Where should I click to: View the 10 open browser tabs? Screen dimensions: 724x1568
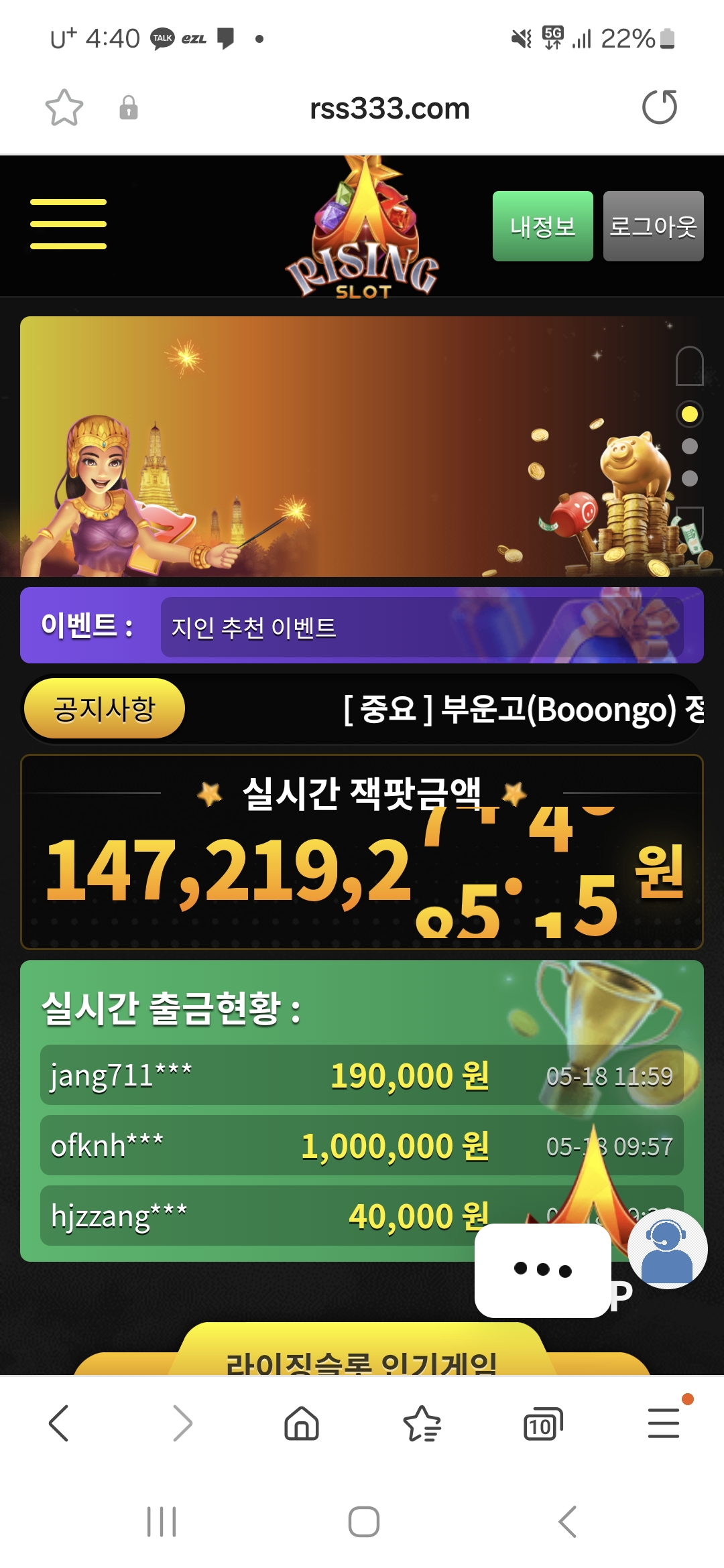(542, 1424)
